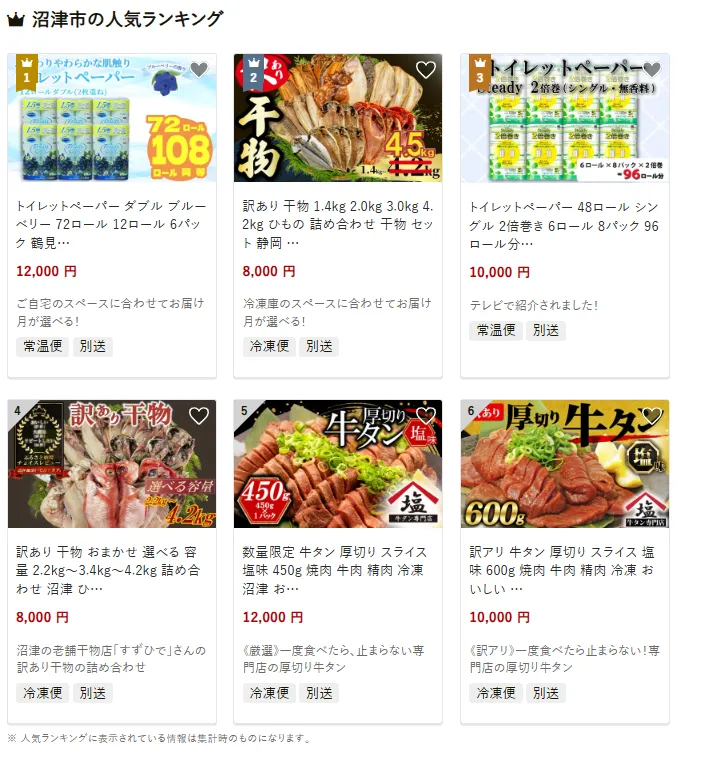Add rank 4 おまかせ干物 to favorites

(x=199, y=416)
